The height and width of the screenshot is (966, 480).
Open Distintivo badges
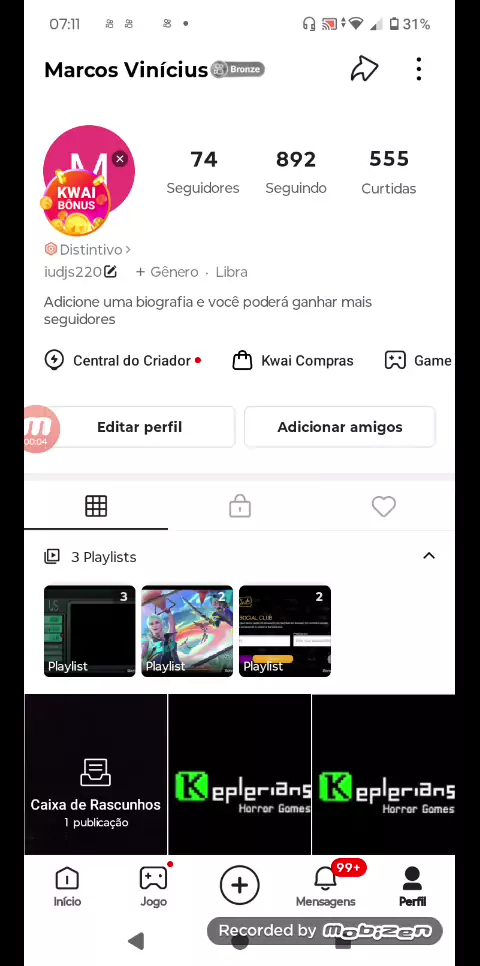pos(87,250)
